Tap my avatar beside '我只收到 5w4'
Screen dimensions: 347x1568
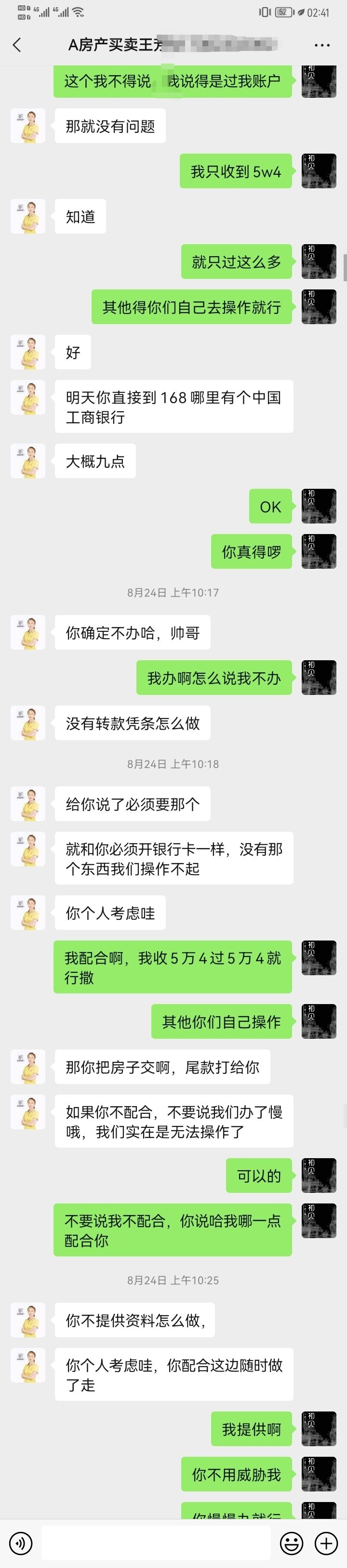click(x=319, y=171)
